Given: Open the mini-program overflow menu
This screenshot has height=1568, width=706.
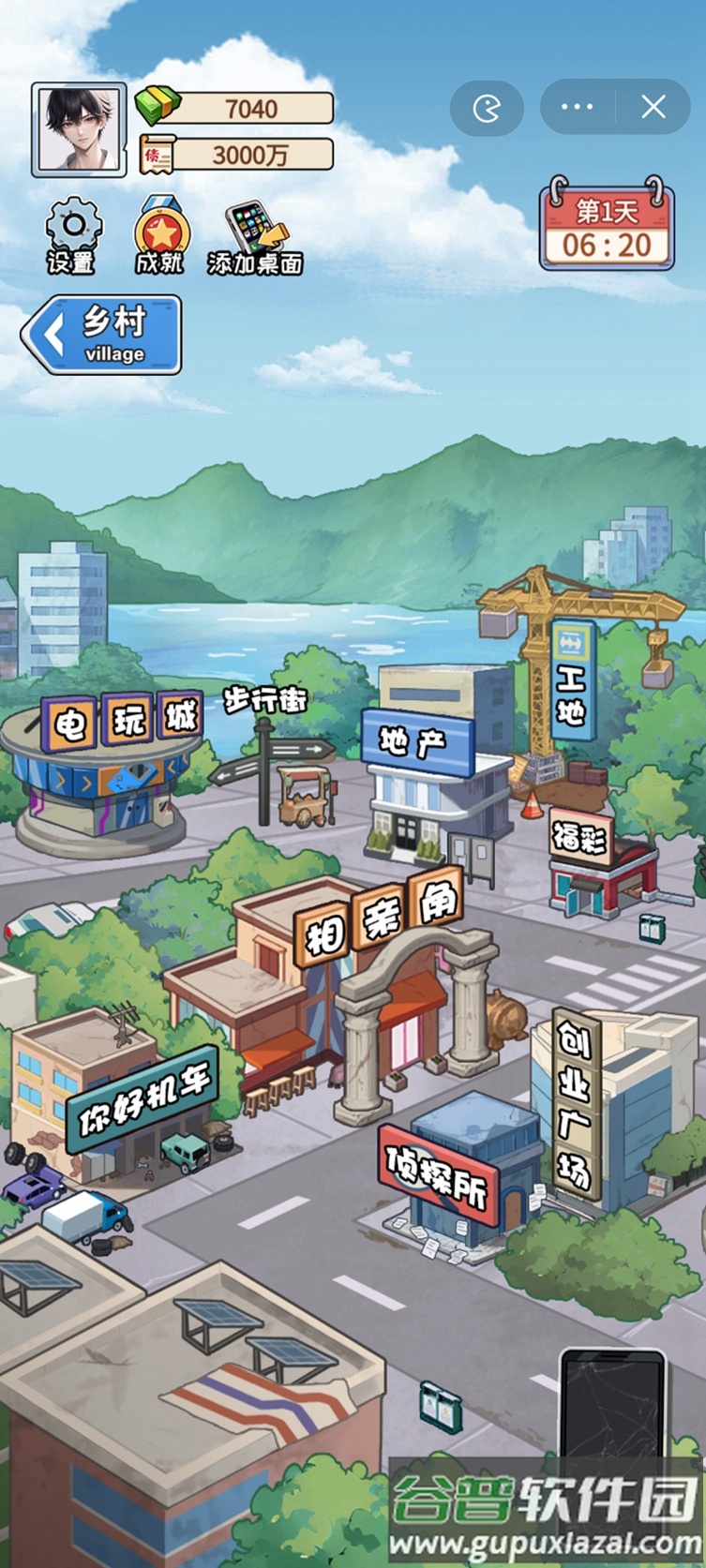Looking at the screenshot, I should click(x=577, y=108).
